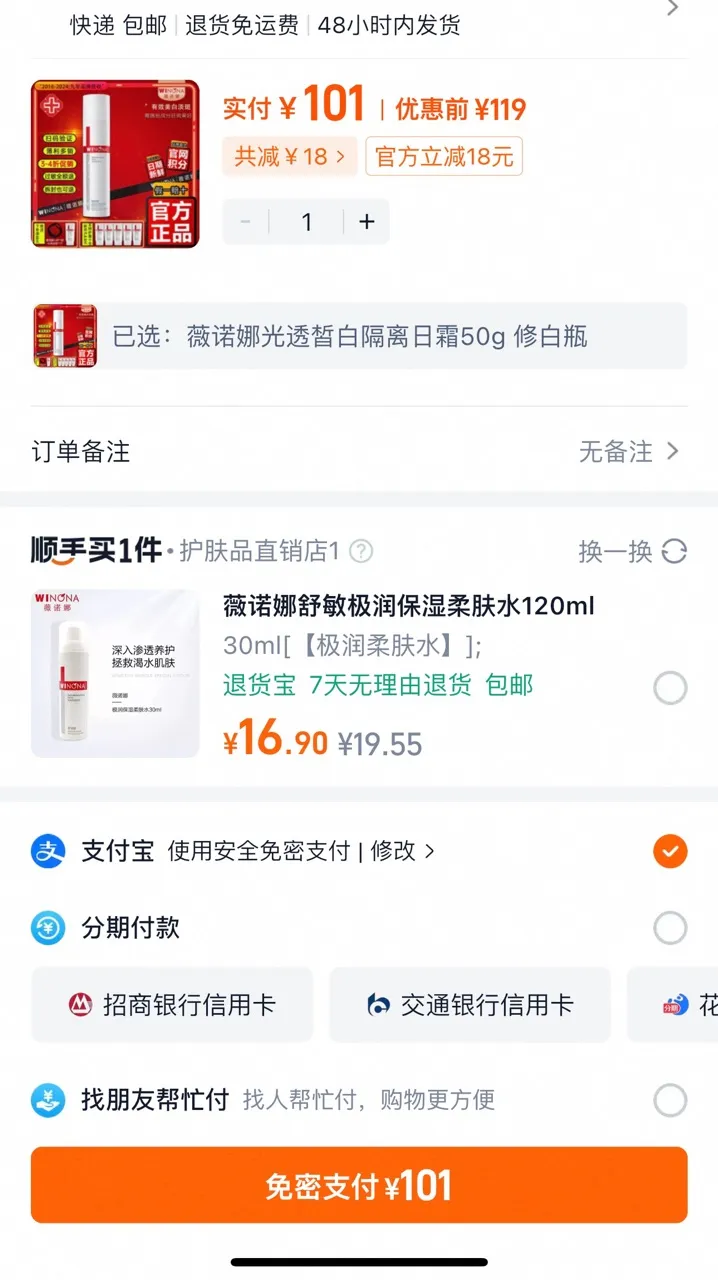Open the product thumbnail image at the top
Screen dimensions: 718x1280
coord(115,164)
